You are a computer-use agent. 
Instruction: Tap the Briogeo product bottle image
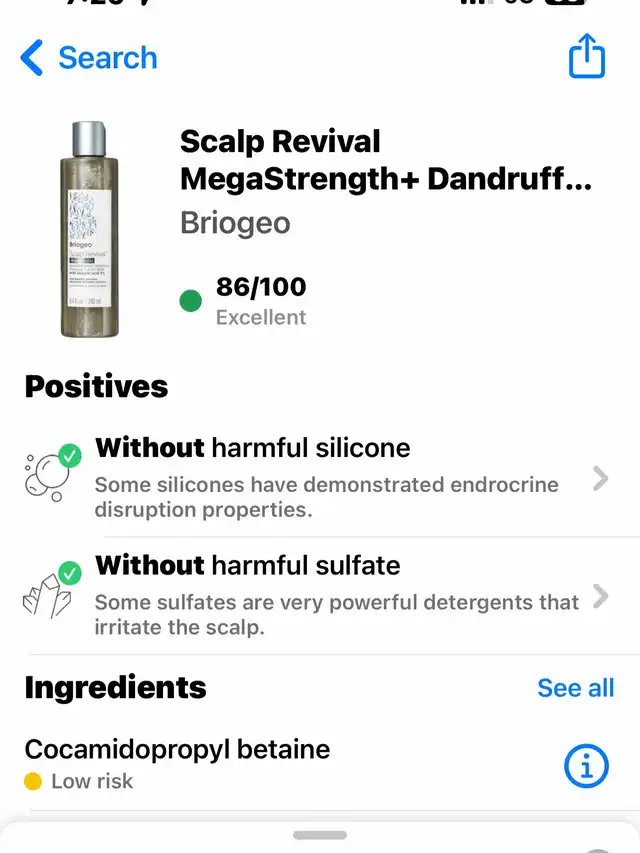coord(88,229)
